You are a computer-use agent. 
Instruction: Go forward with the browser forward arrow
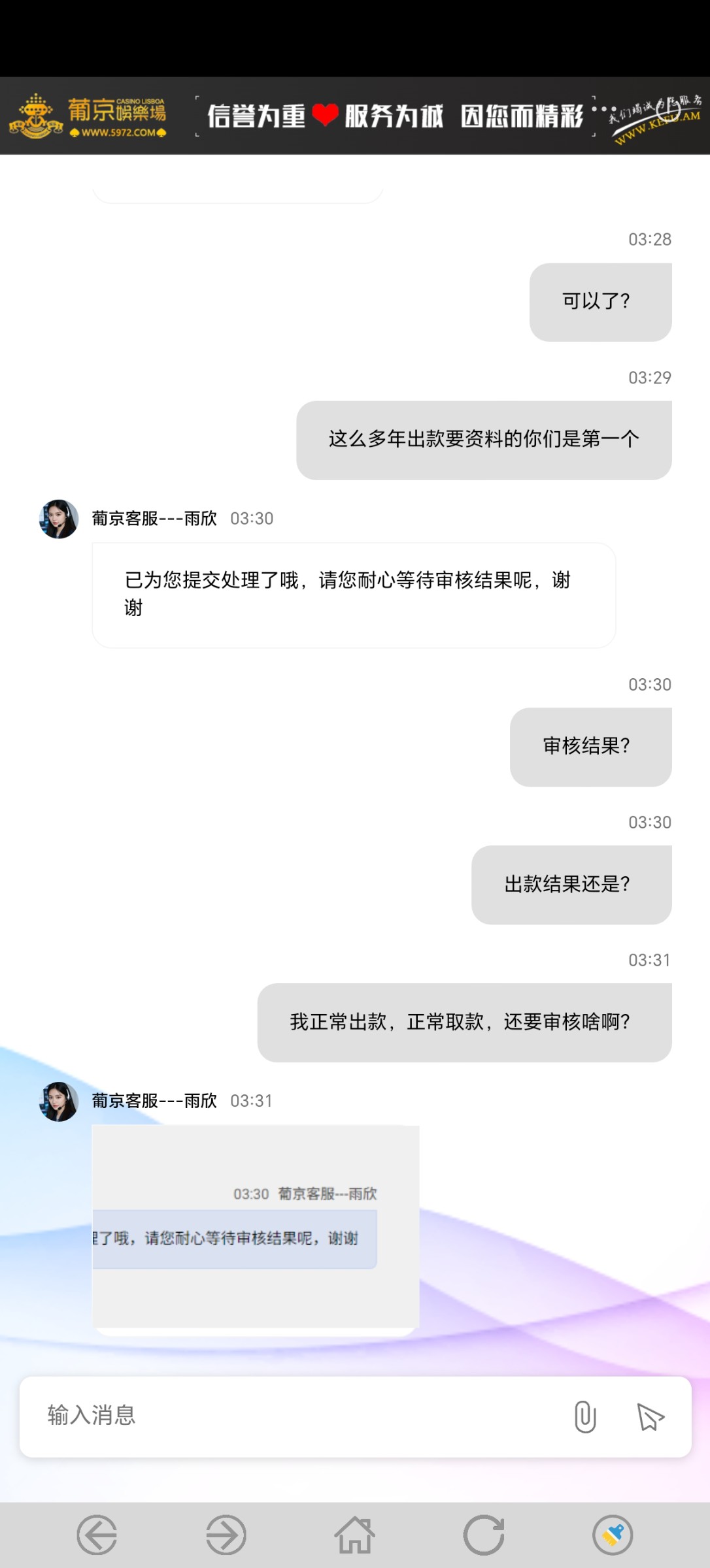[x=226, y=1535]
